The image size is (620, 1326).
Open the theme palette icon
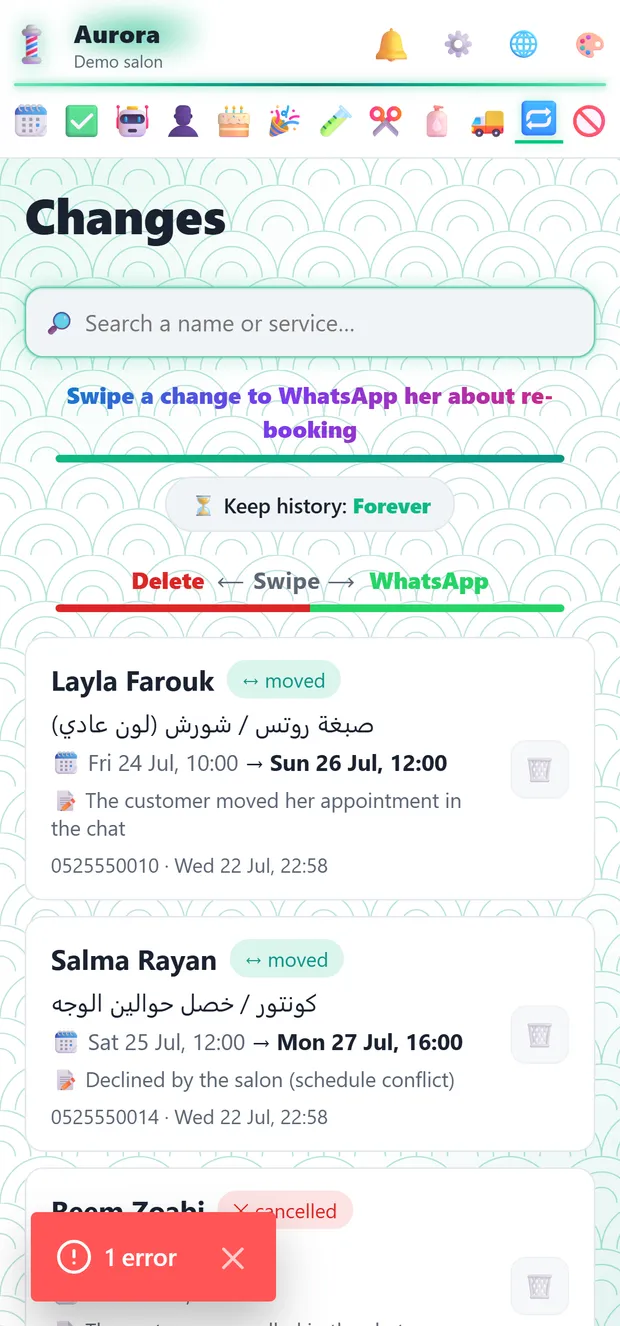coord(589,44)
